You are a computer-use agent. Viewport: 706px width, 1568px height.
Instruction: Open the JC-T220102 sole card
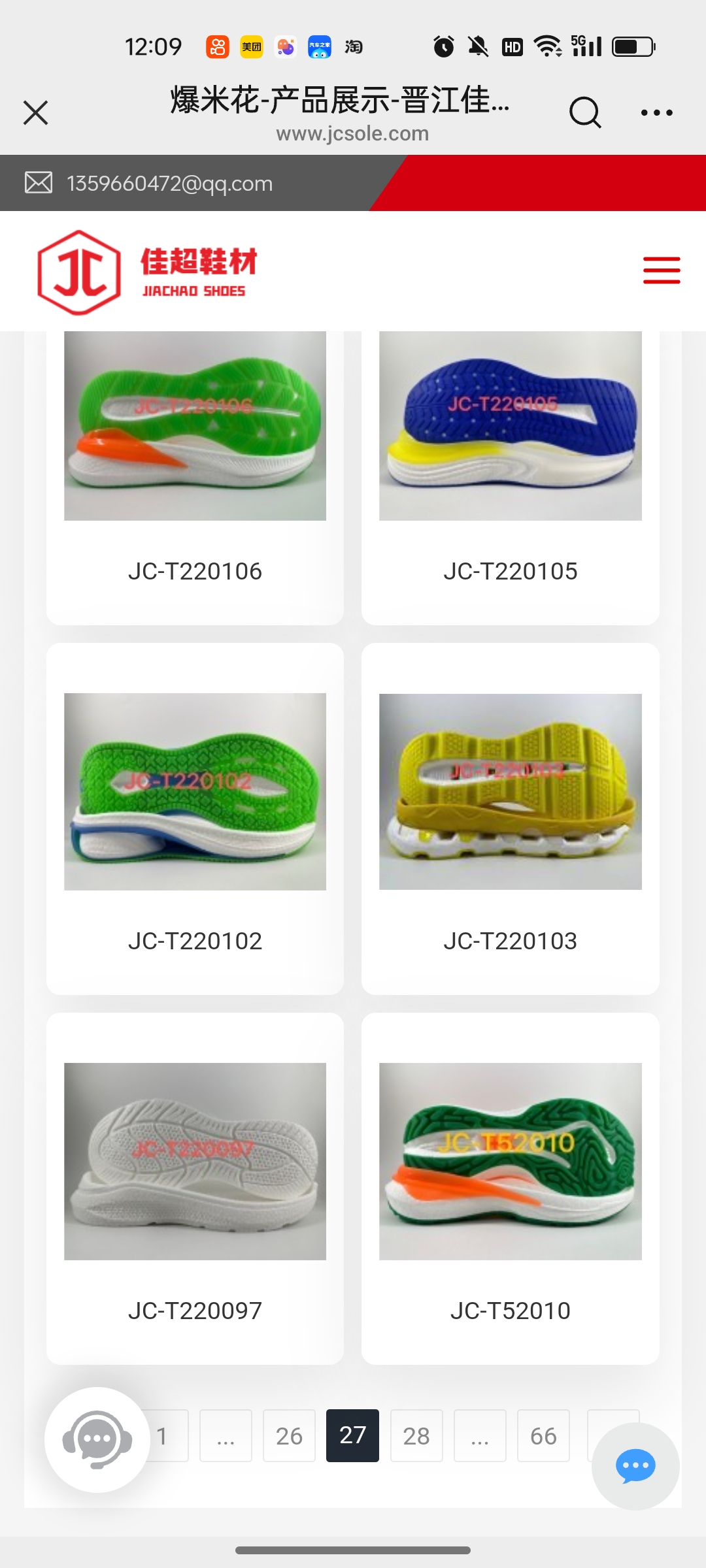pos(195,817)
